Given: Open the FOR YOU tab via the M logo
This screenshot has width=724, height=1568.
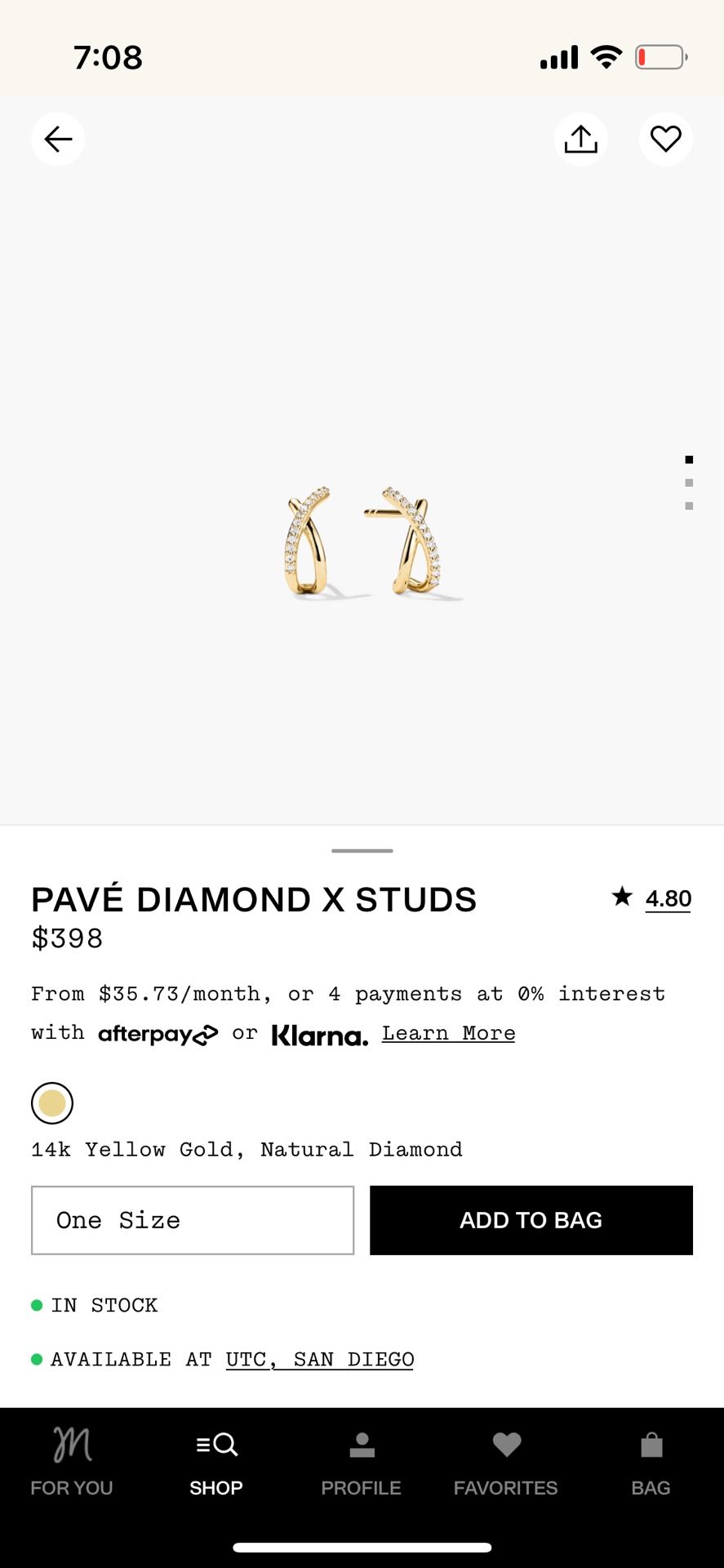Looking at the screenshot, I should (72, 1462).
